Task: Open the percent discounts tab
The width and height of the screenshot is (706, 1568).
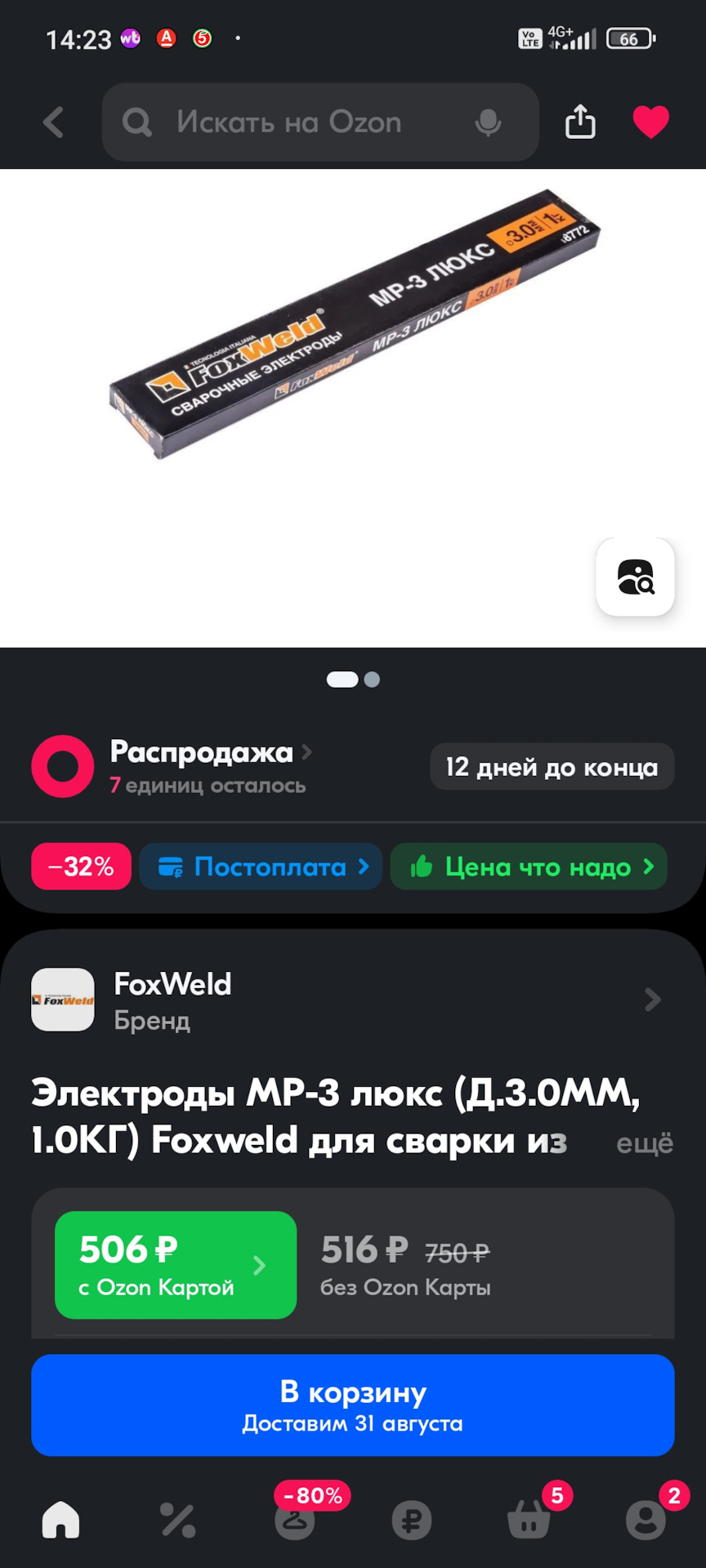Action: click(177, 1521)
